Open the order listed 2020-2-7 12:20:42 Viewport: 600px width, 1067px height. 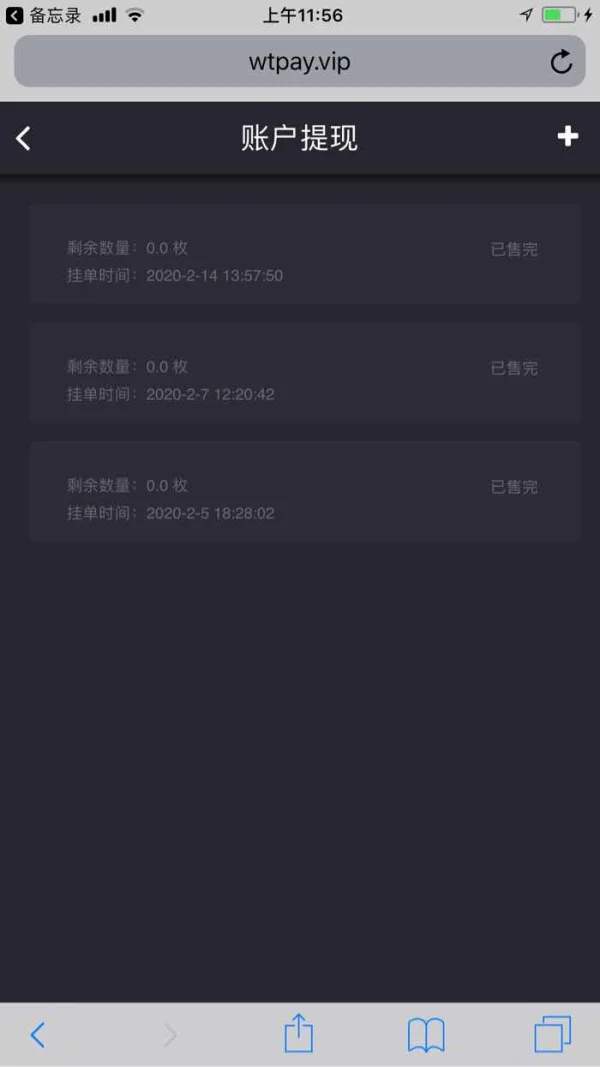click(305, 372)
